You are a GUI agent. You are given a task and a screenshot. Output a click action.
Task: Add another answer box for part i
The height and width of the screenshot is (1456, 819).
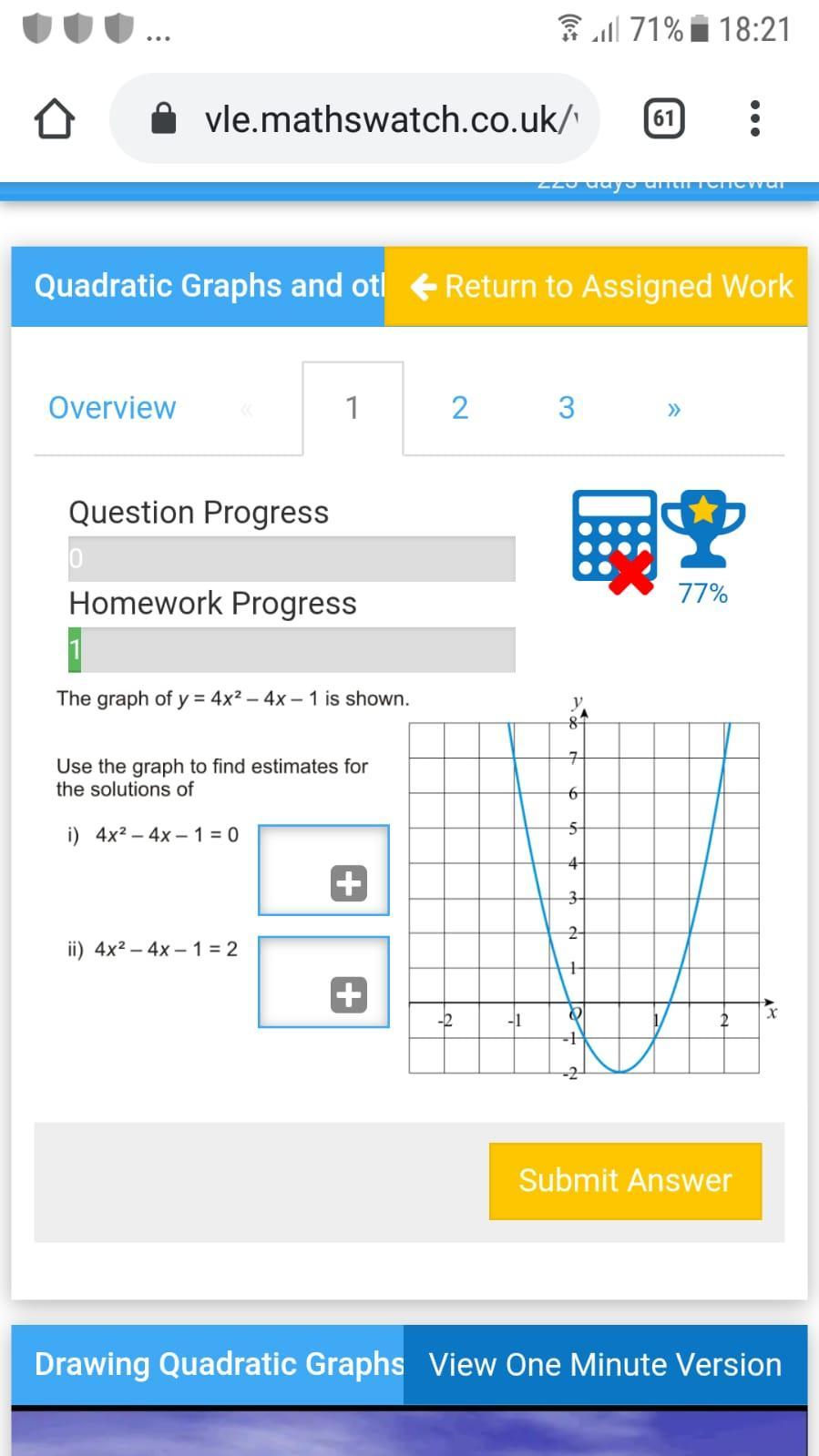click(x=348, y=883)
